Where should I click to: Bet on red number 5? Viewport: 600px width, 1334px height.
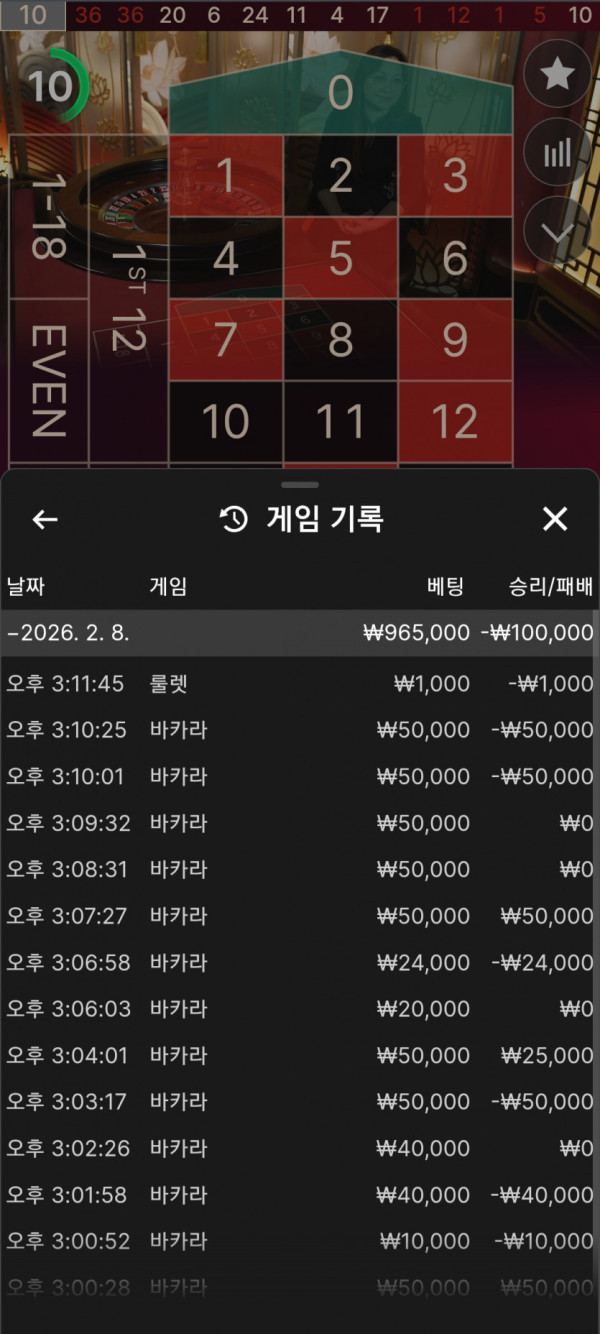point(341,258)
